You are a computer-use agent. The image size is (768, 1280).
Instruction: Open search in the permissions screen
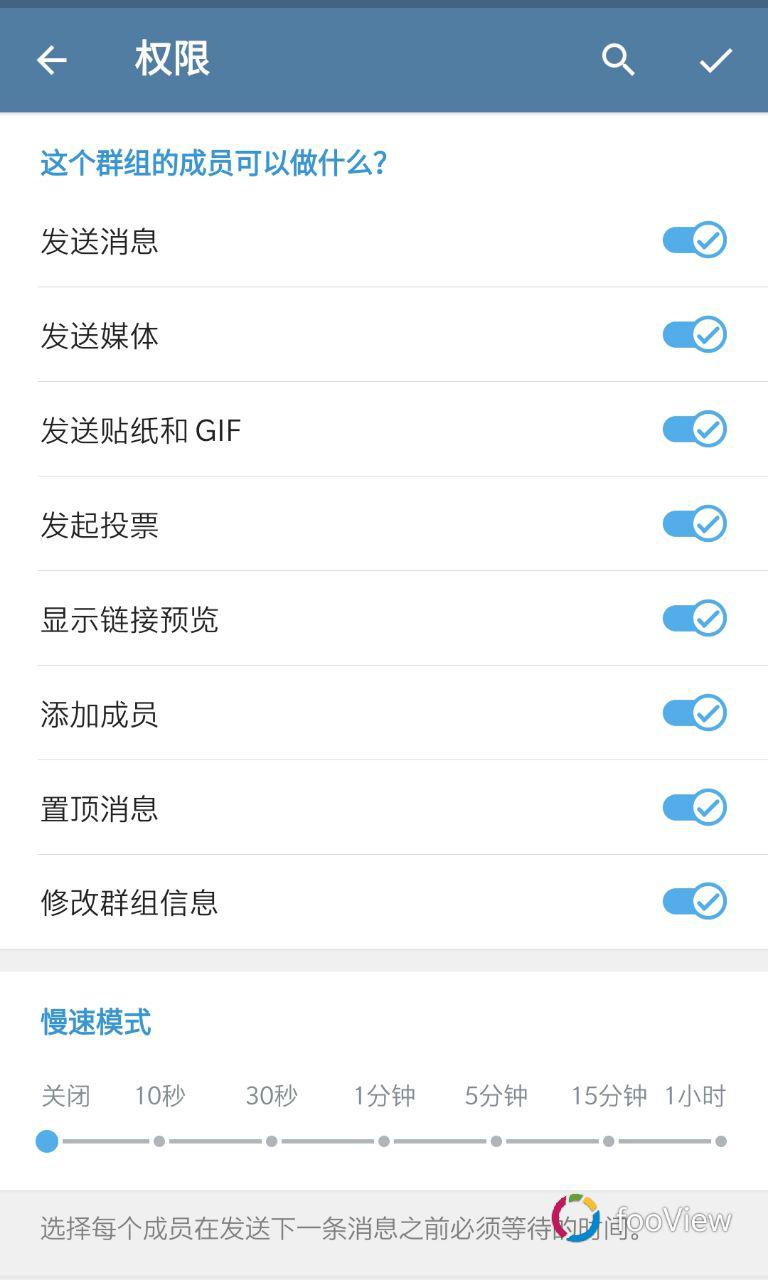point(618,61)
